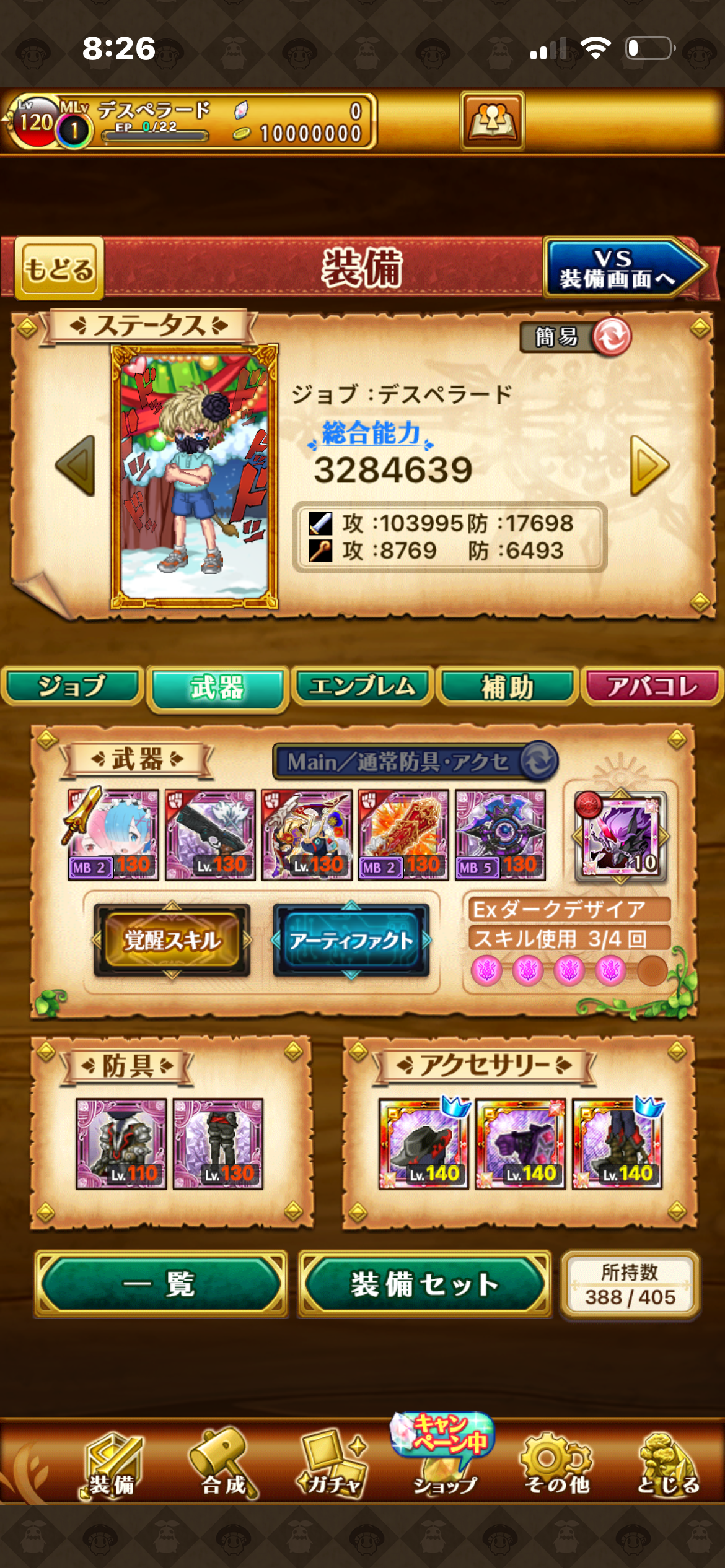The width and height of the screenshot is (725, 1568).
Task: Toggle the Main/通常防具・アクセ set switch
Action: (x=415, y=762)
